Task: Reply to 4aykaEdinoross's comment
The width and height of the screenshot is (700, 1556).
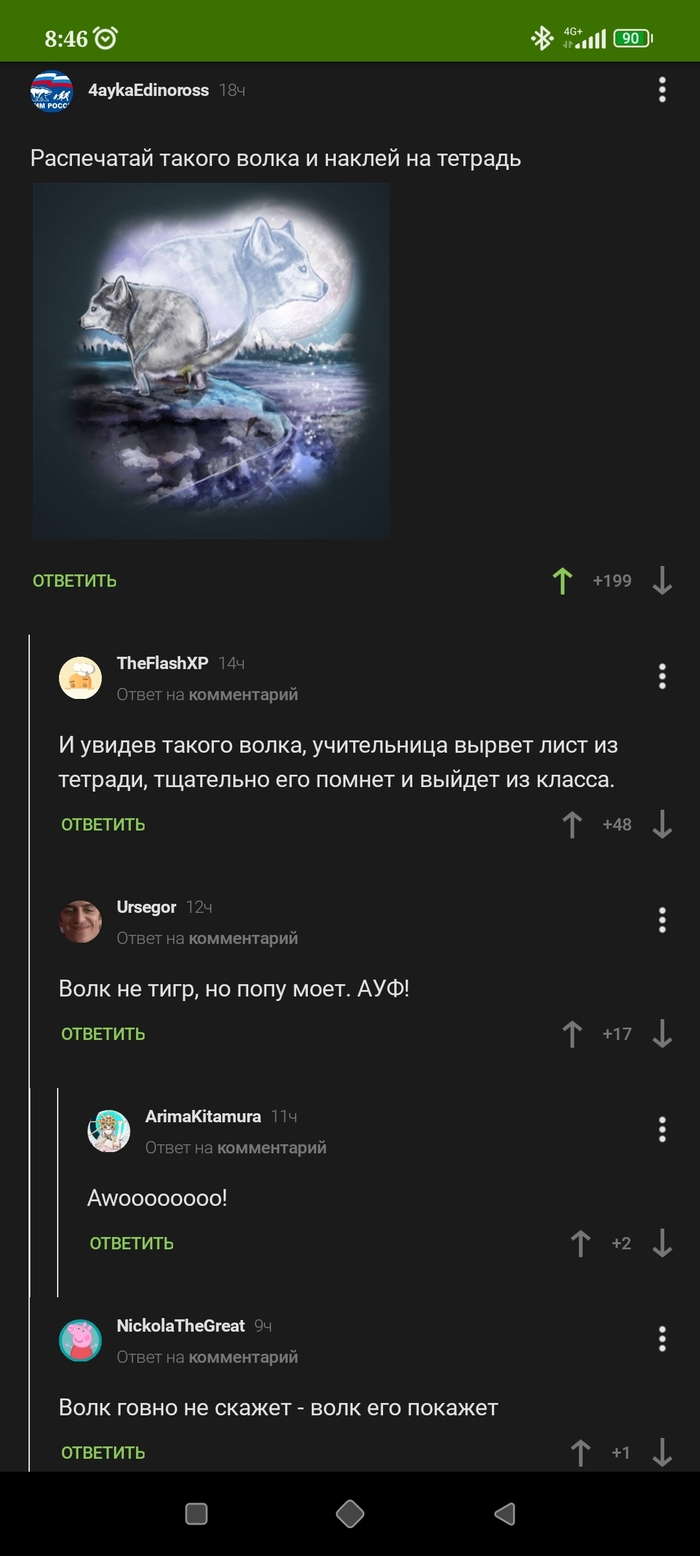Action: pos(75,581)
